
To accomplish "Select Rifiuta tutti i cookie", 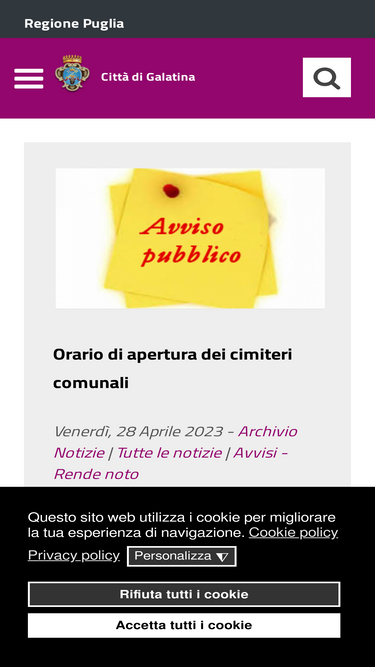I will 184,594.
